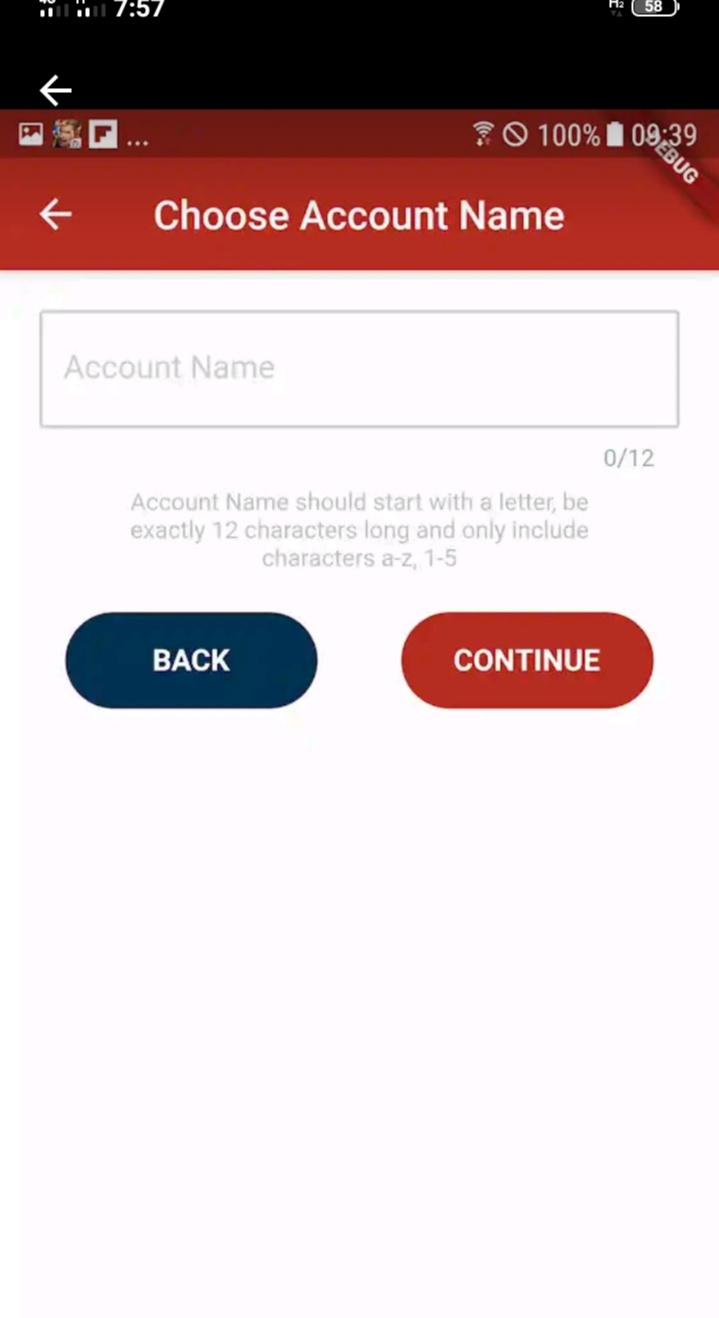Tap the white arrow in the black top bar
This screenshot has width=719, height=1318.
[56, 90]
